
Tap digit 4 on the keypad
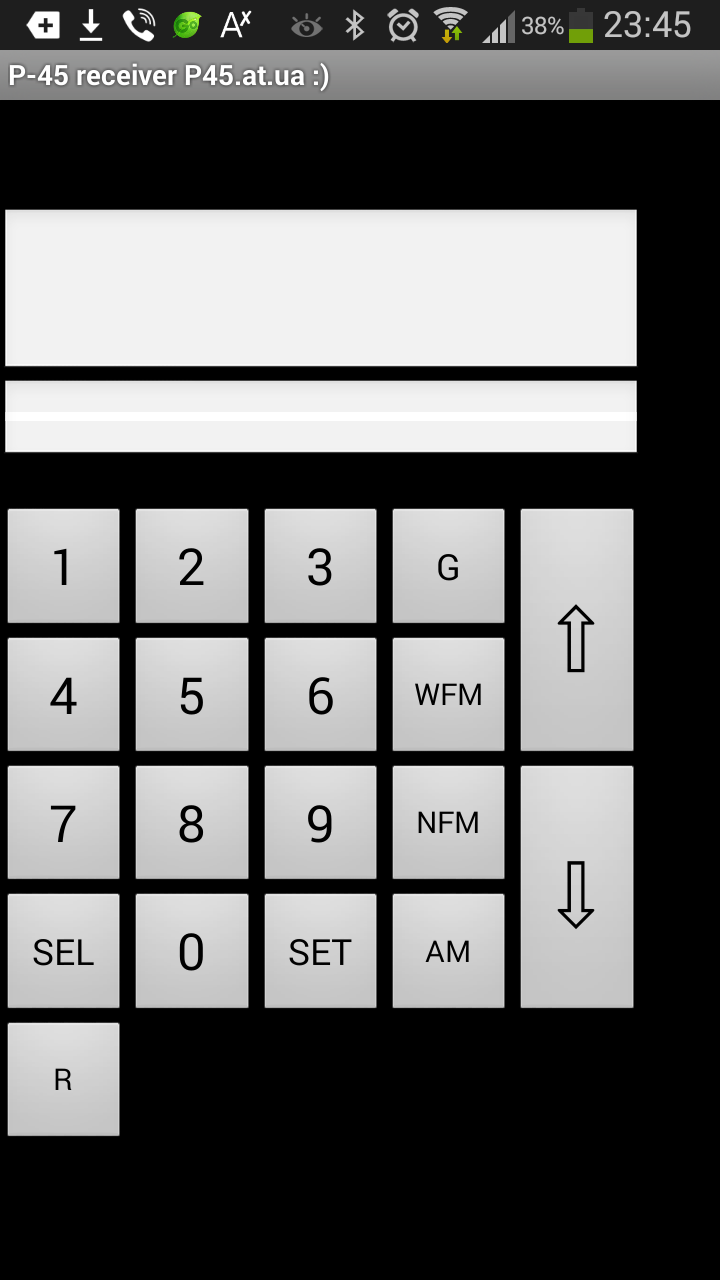click(63, 694)
